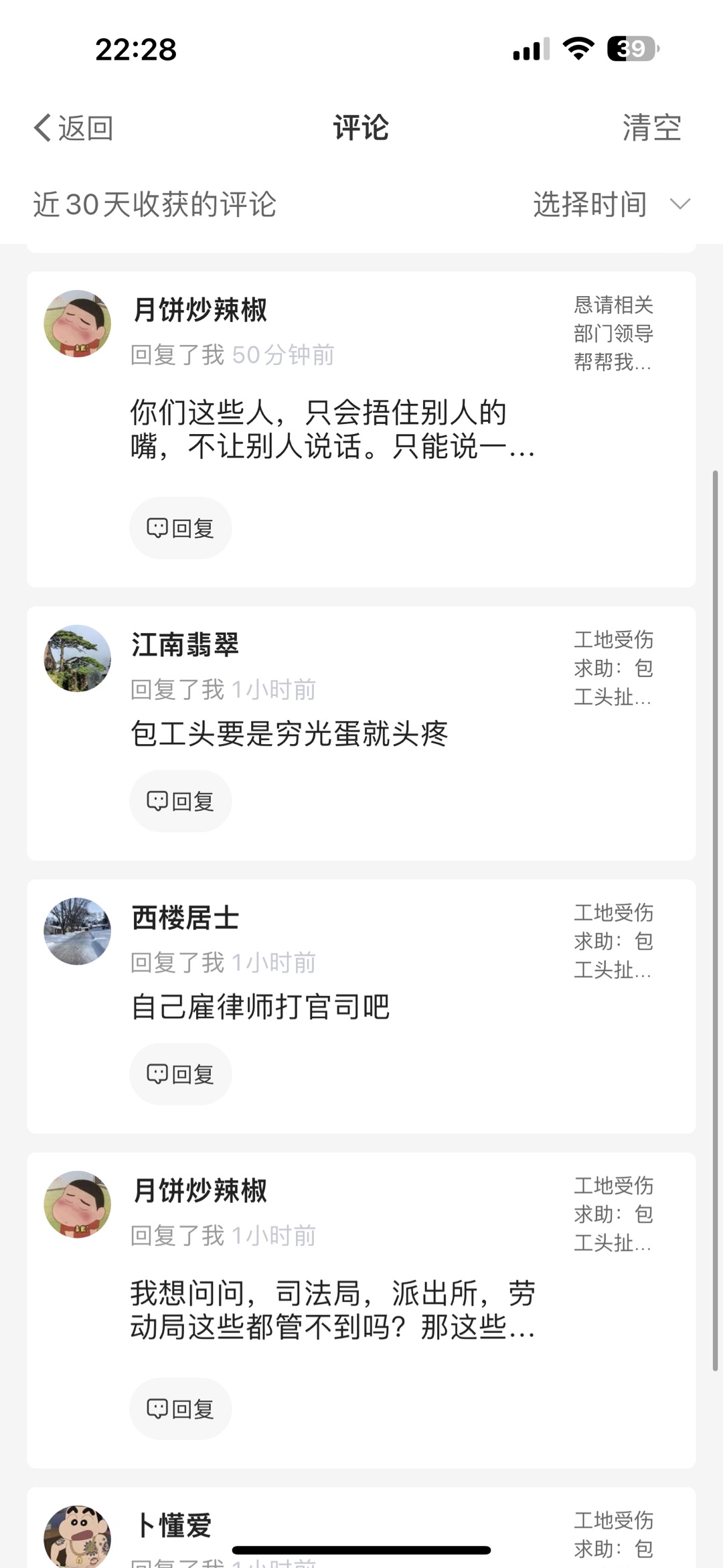Image resolution: width=723 pixels, height=1568 pixels.
Task: Open 江南翡翠's profile avatar
Action: [x=78, y=658]
